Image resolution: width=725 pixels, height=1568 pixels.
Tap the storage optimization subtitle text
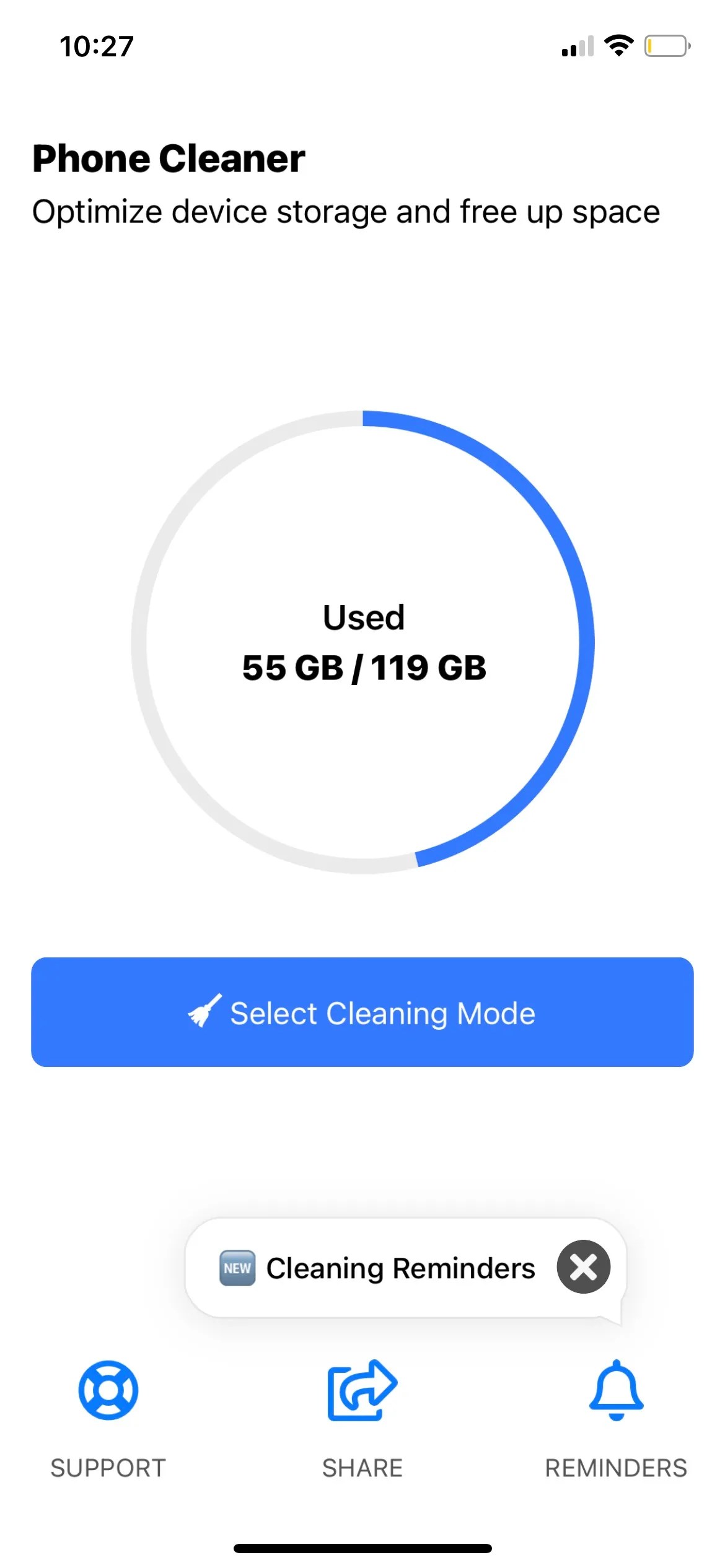point(346,211)
